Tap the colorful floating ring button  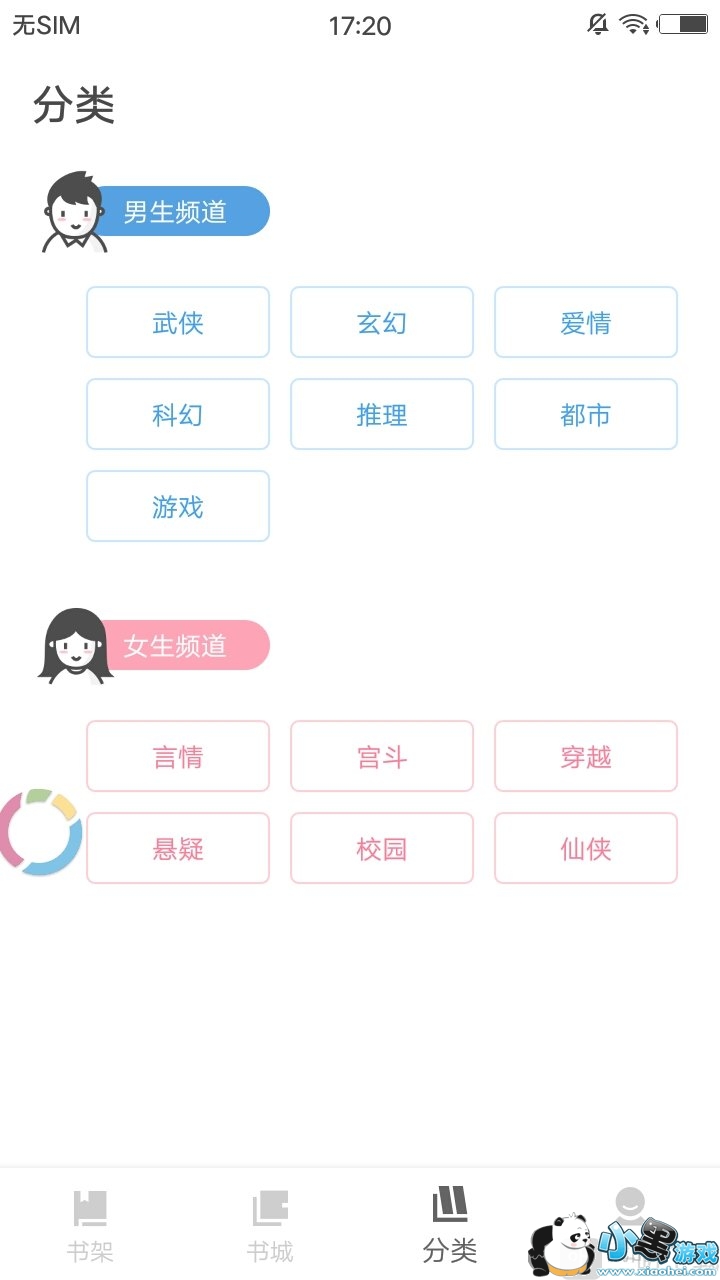(x=40, y=832)
